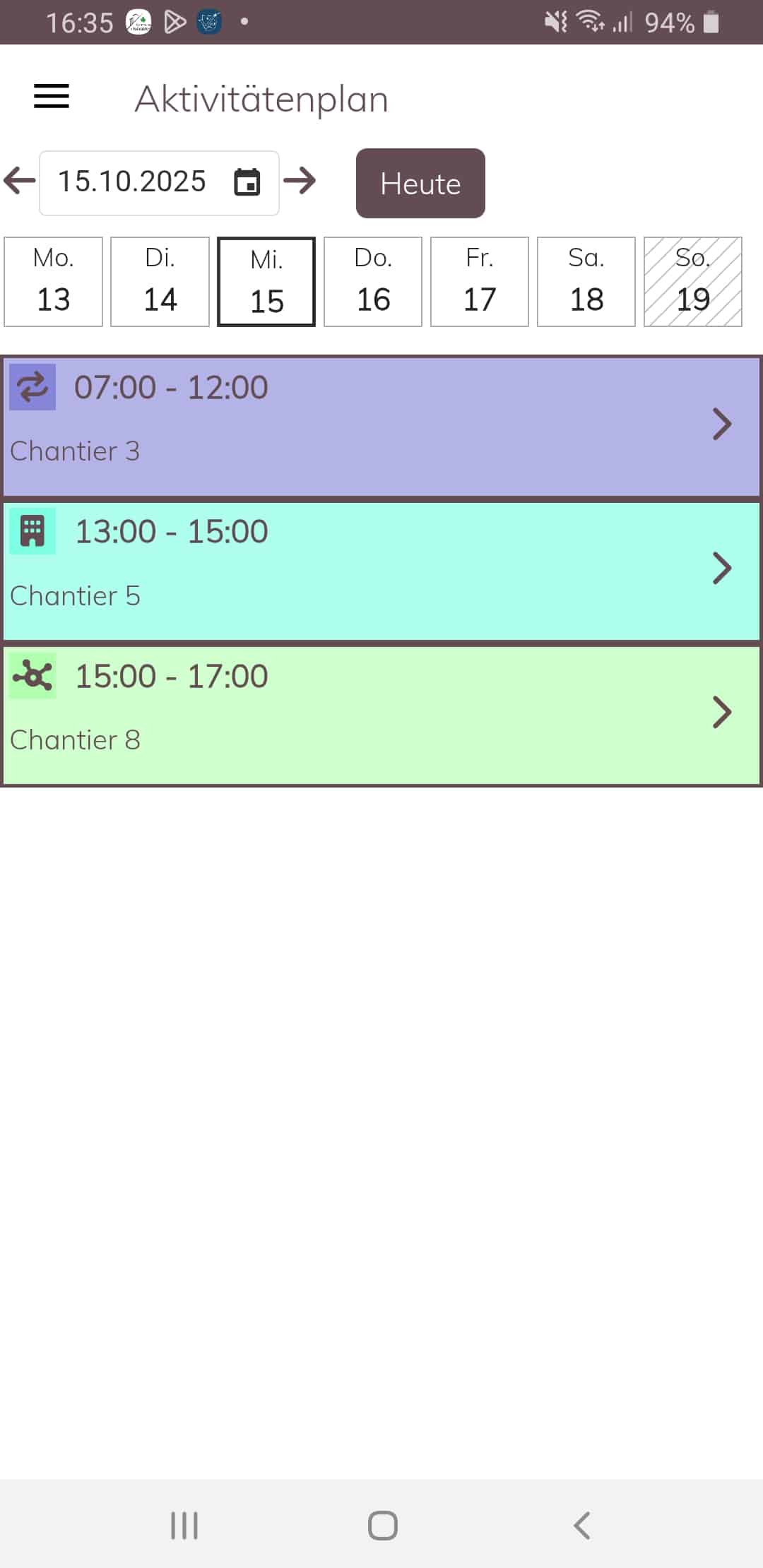Image resolution: width=763 pixels, height=1568 pixels.
Task: Open the hamburger navigation menu
Action: click(x=52, y=96)
